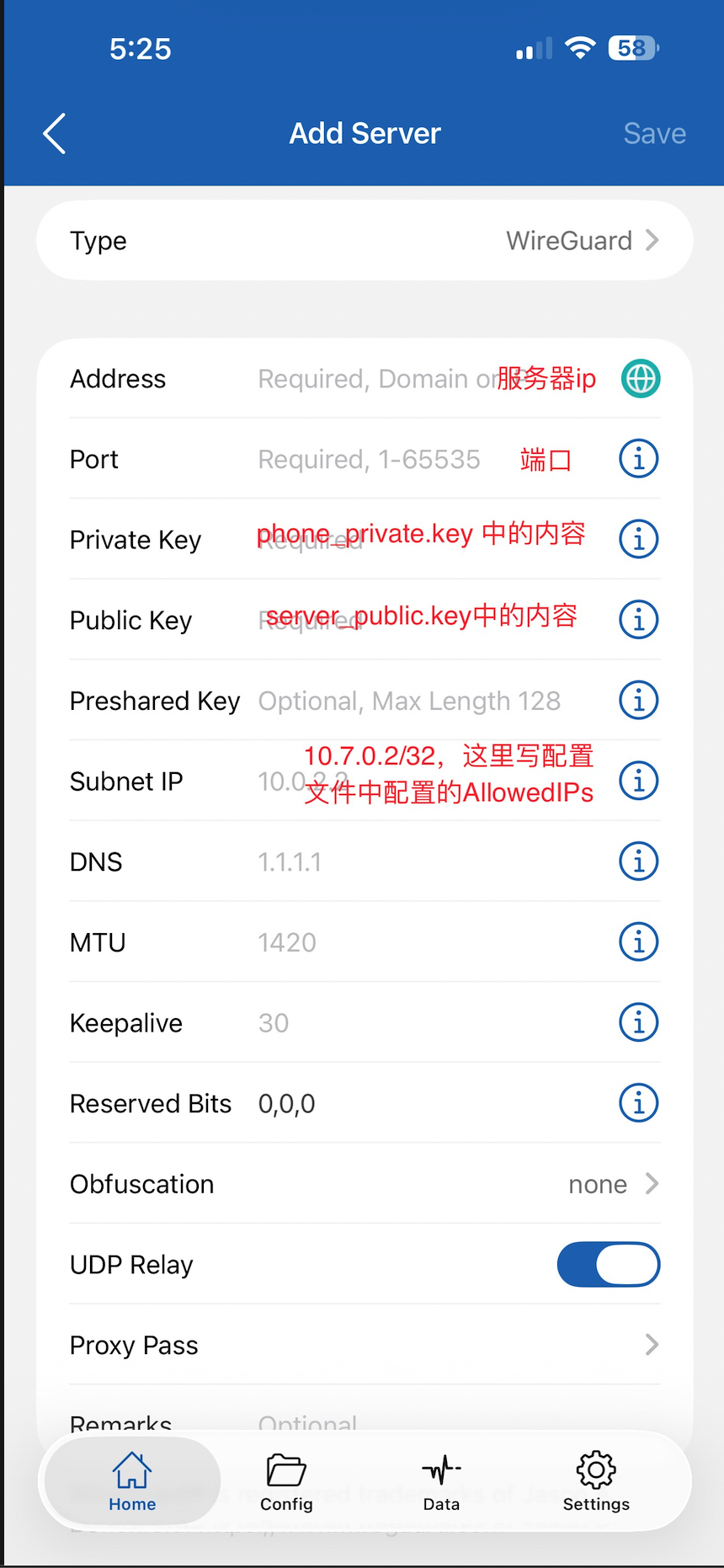Edit the DNS field

pos(421,862)
